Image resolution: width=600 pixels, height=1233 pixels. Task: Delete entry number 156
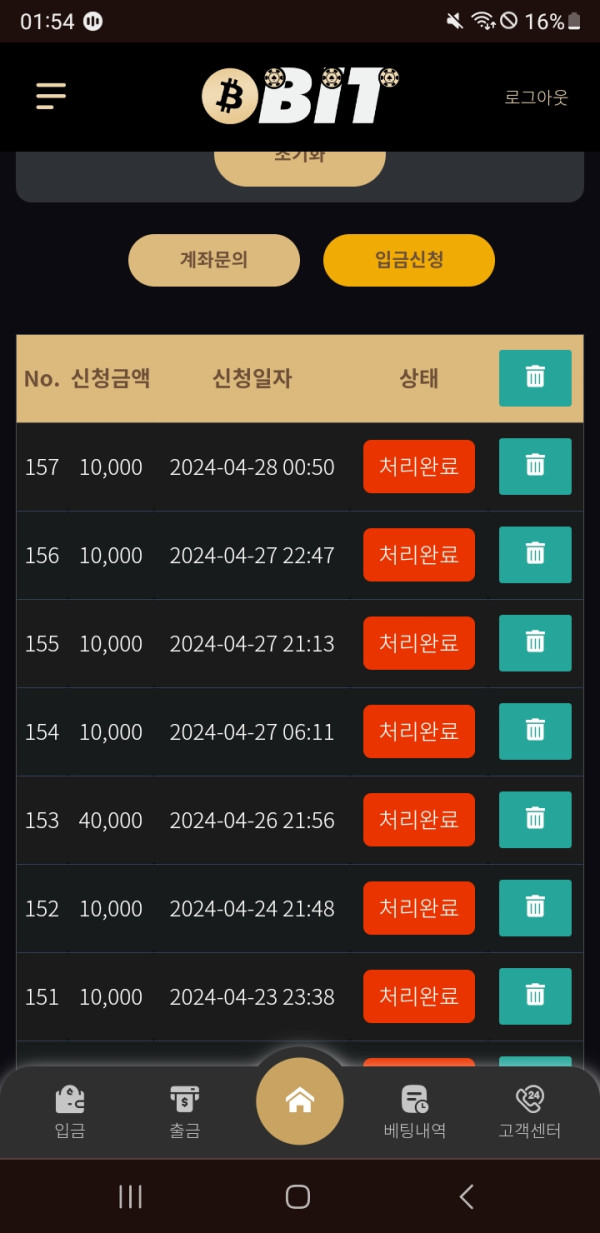[535, 555]
